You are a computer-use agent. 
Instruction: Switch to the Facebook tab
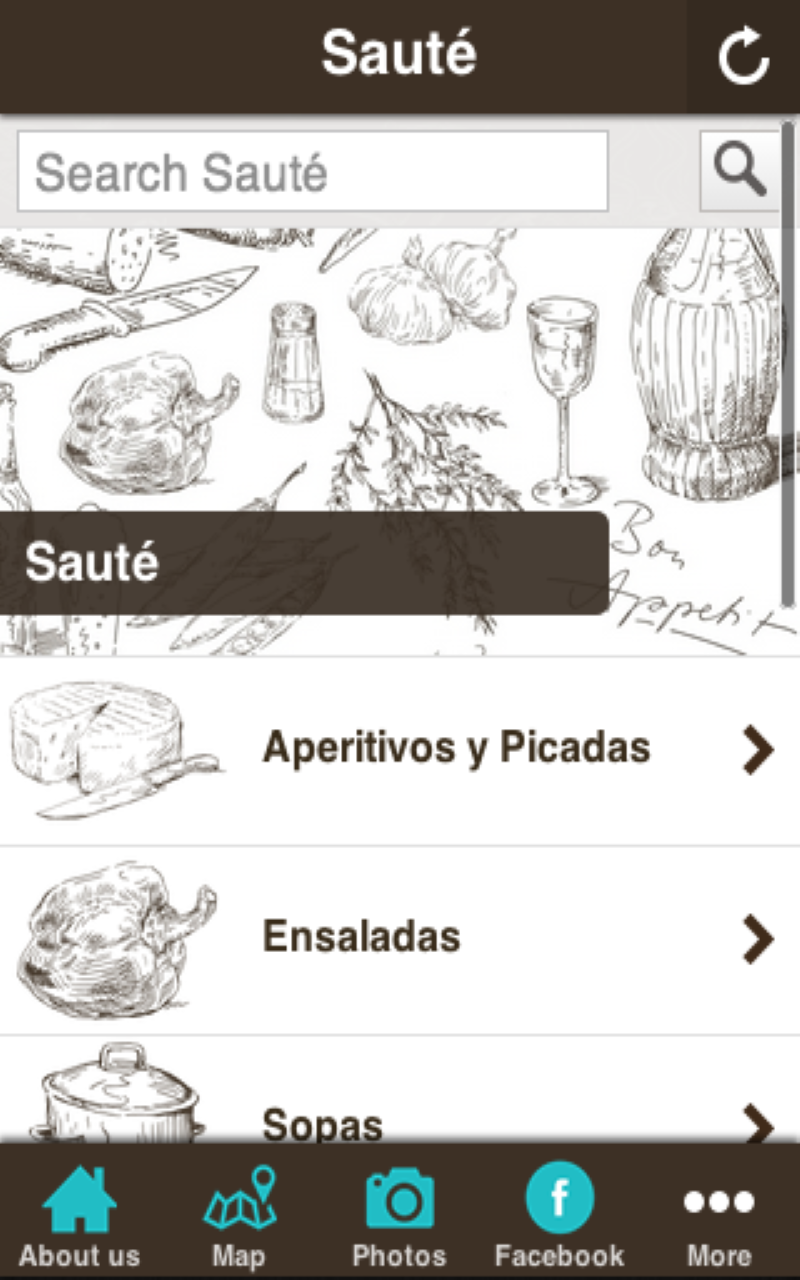point(559,1213)
